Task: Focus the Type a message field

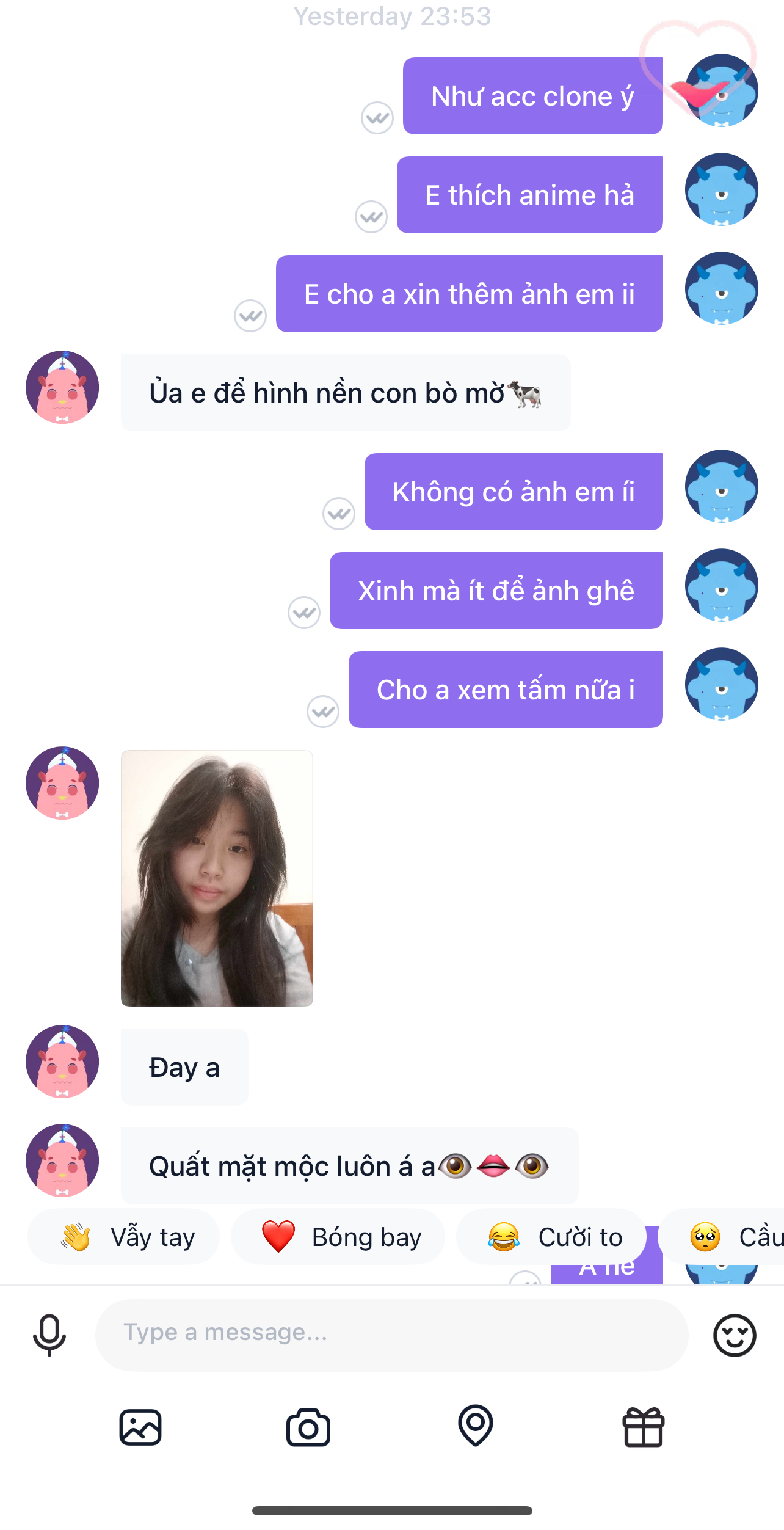Action: [391, 1335]
